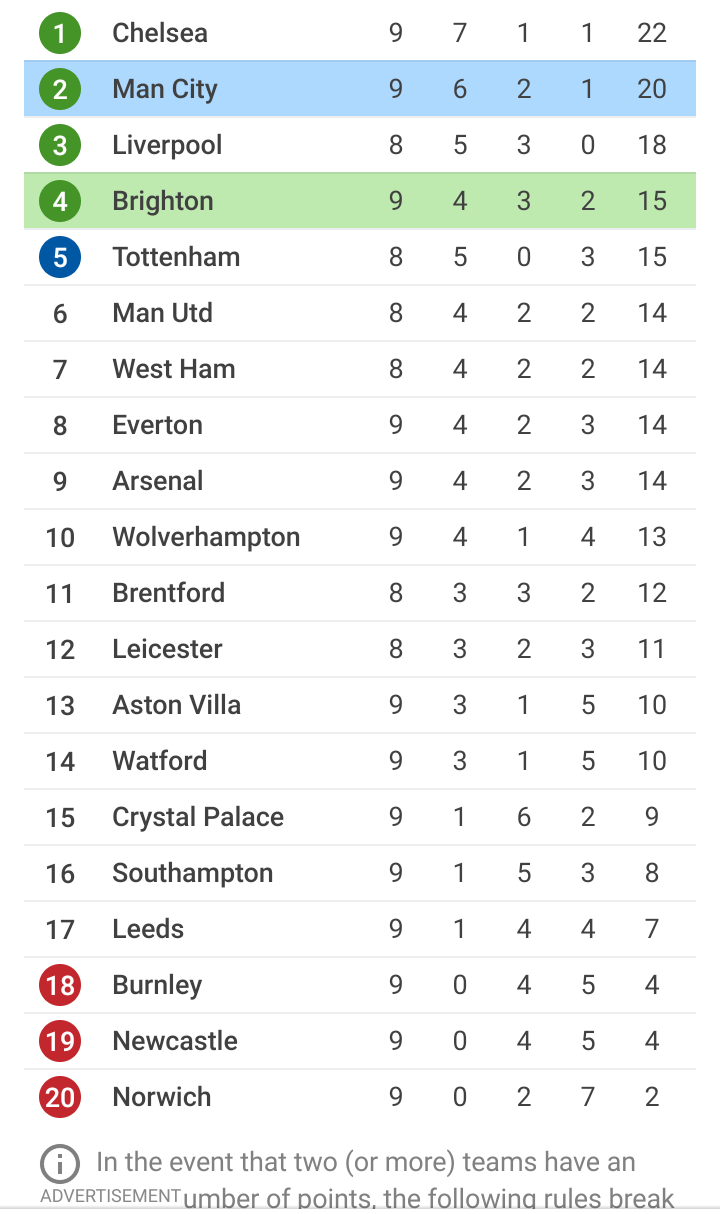Select Crystal Palace in the table

coord(360,817)
